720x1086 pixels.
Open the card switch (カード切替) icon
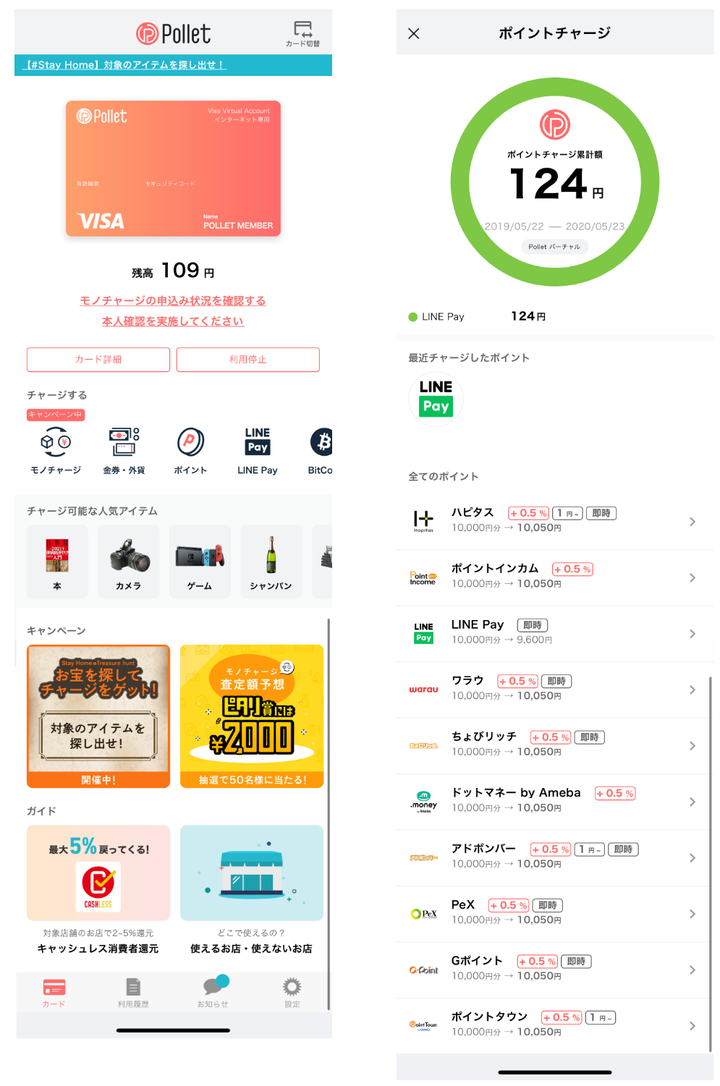(303, 33)
